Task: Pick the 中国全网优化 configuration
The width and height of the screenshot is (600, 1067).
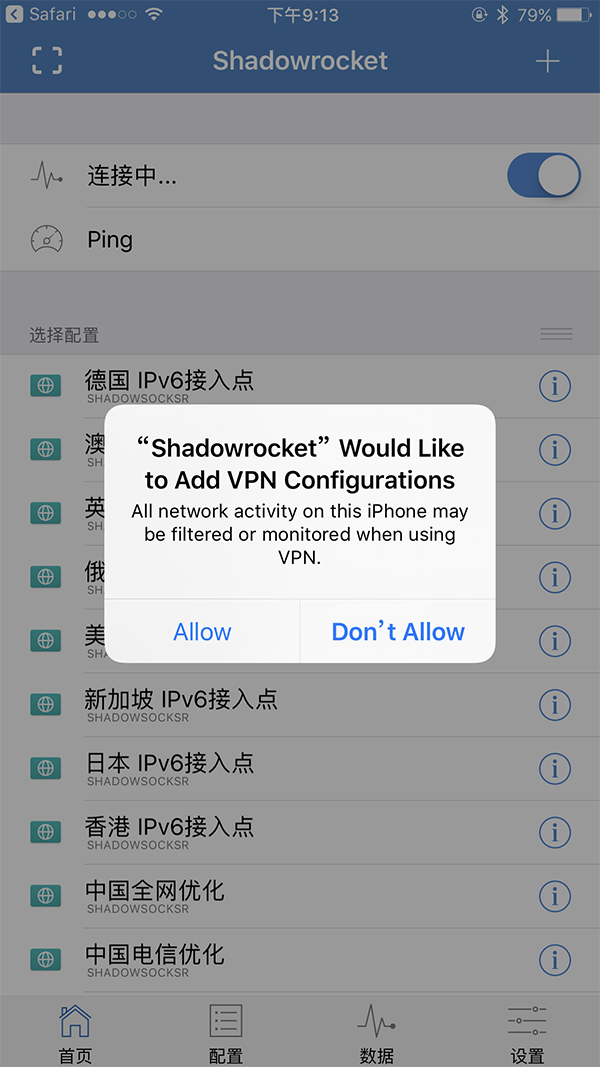Action: tap(300, 896)
